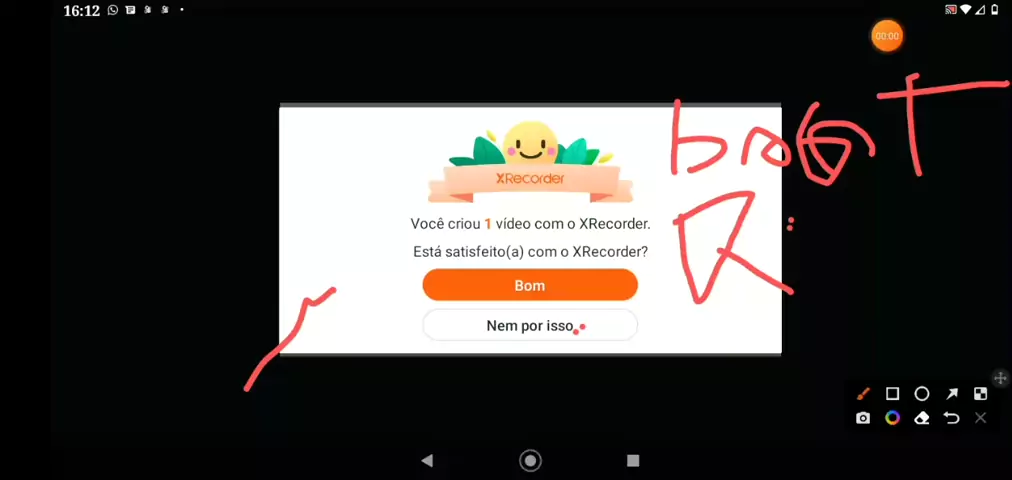
Task: Take a screenshot with the camera icon
Action: pyautogui.click(x=864, y=418)
